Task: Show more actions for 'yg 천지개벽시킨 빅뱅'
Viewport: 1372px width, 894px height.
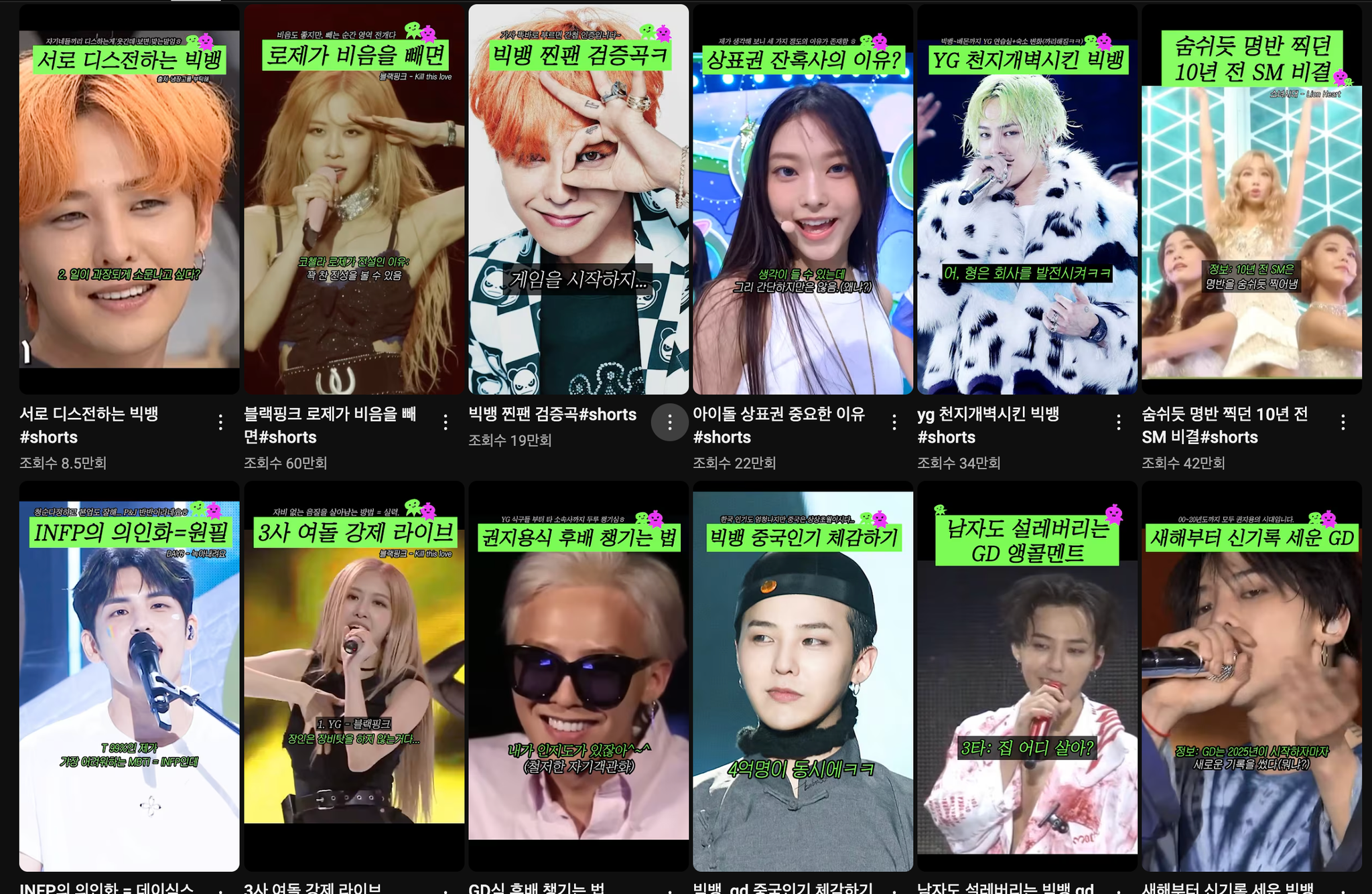Action: tap(1119, 422)
